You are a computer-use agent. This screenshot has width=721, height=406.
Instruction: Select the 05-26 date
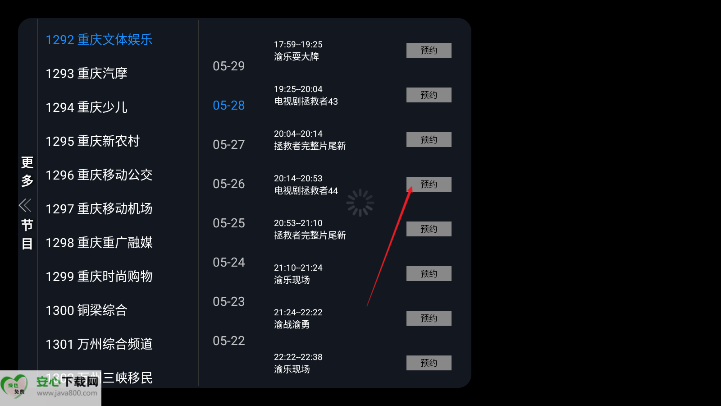click(228, 184)
